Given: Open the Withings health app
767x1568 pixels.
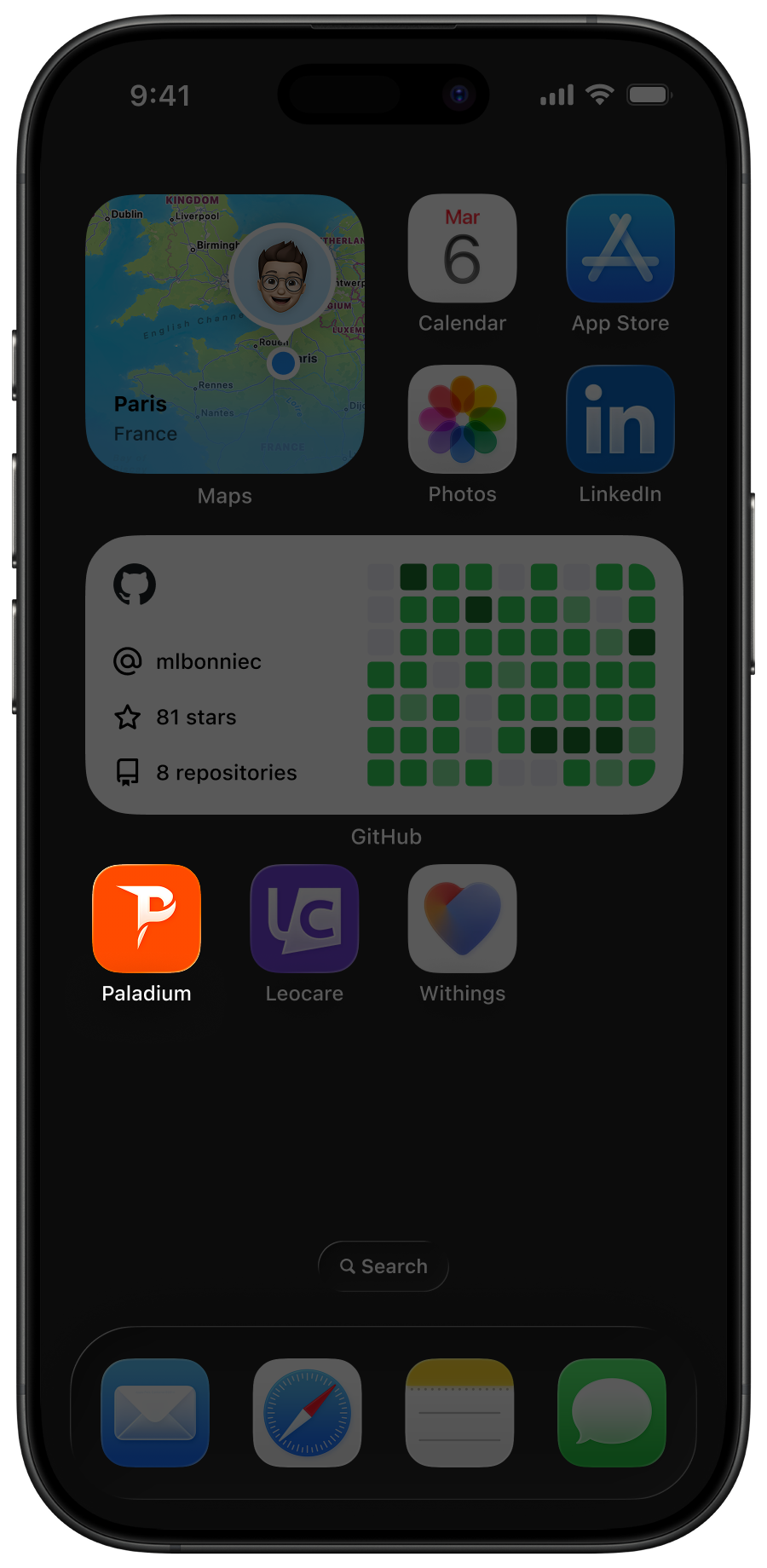Looking at the screenshot, I should coord(462,919).
